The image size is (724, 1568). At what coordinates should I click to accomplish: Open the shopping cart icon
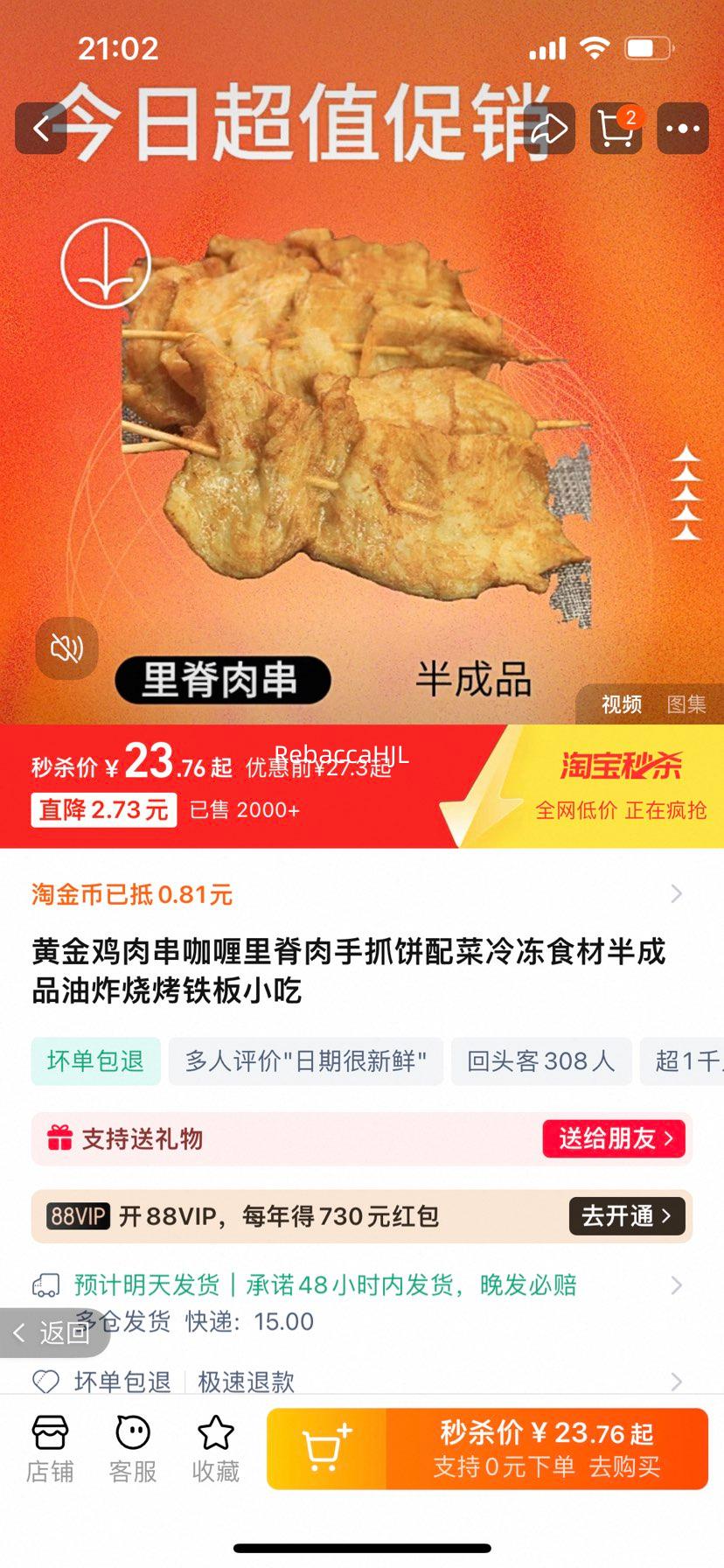[615, 129]
